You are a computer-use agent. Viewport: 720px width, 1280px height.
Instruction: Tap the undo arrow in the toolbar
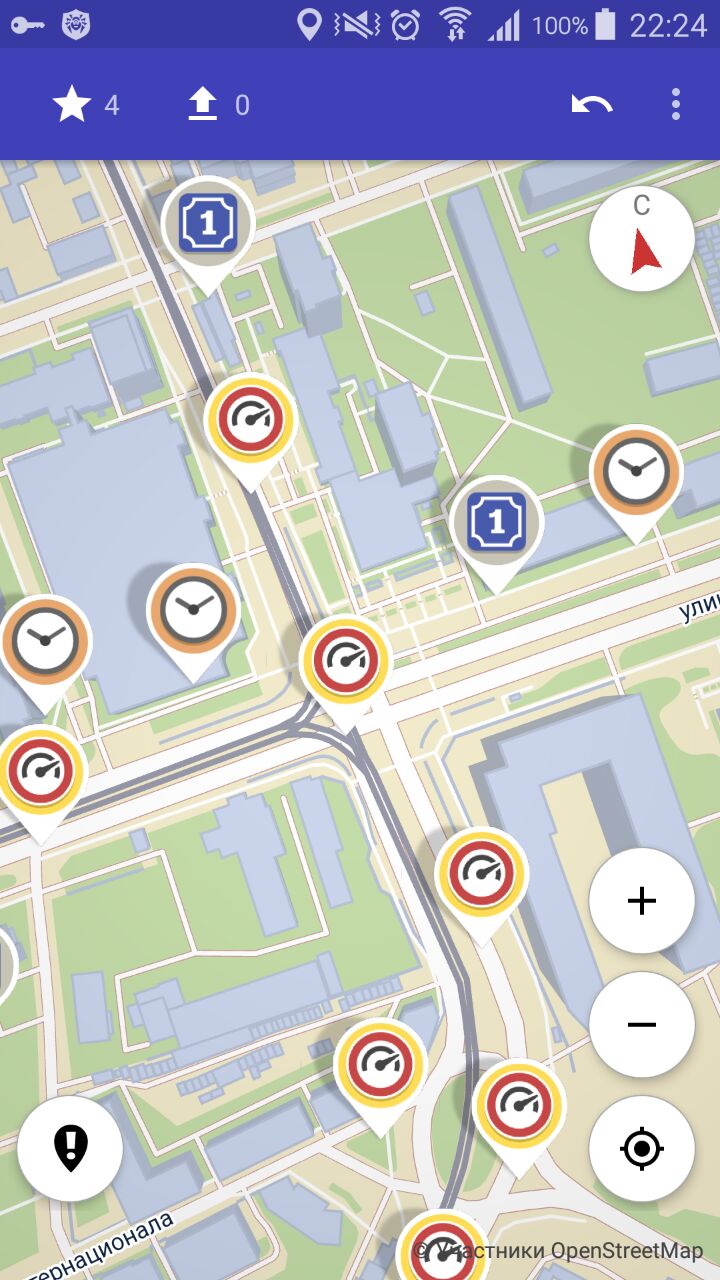[x=592, y=104]
